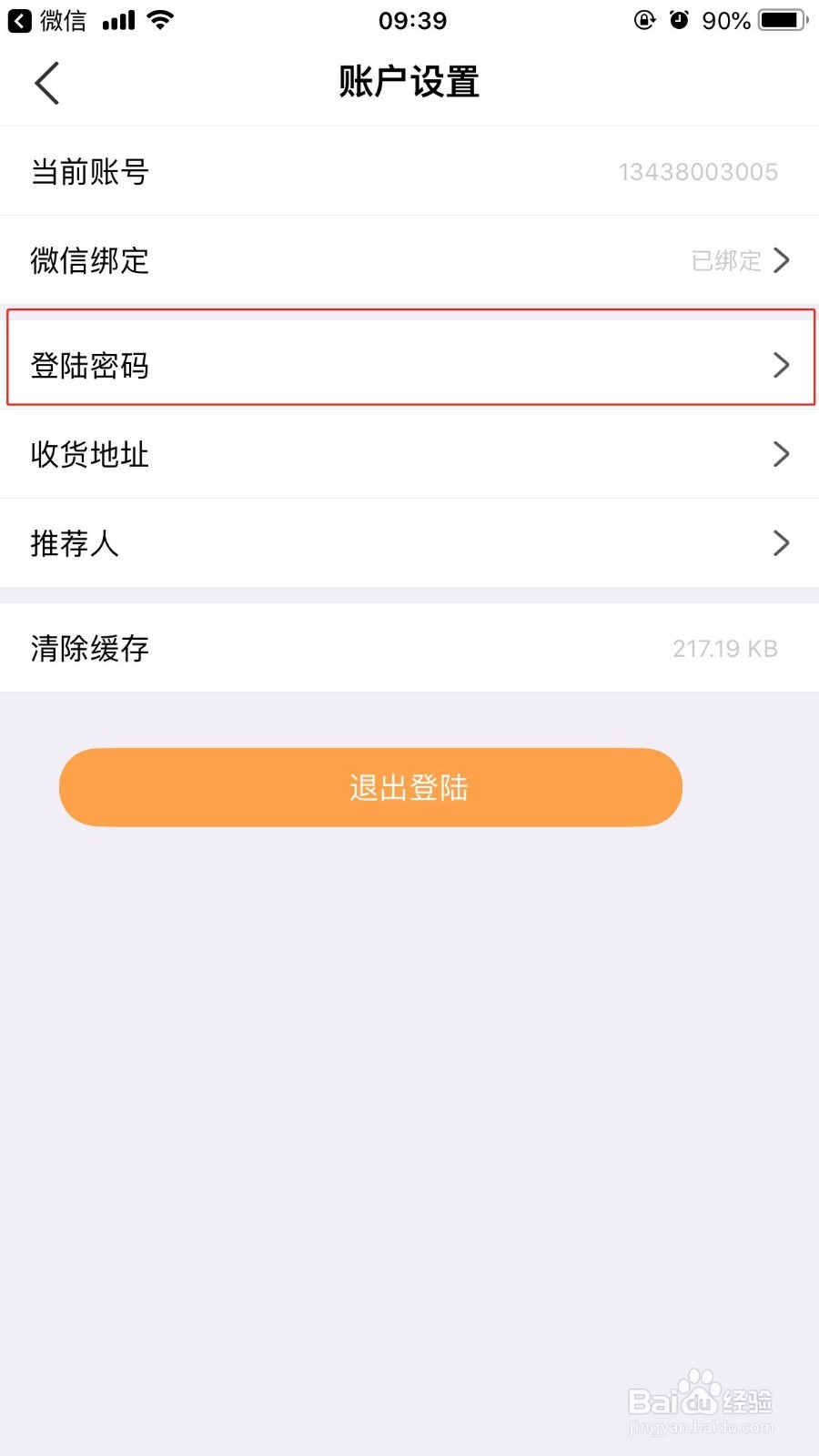Open 收货地址 via its chevron arrow
Screen dimensions: 819x1456
(x=781, y=454)
